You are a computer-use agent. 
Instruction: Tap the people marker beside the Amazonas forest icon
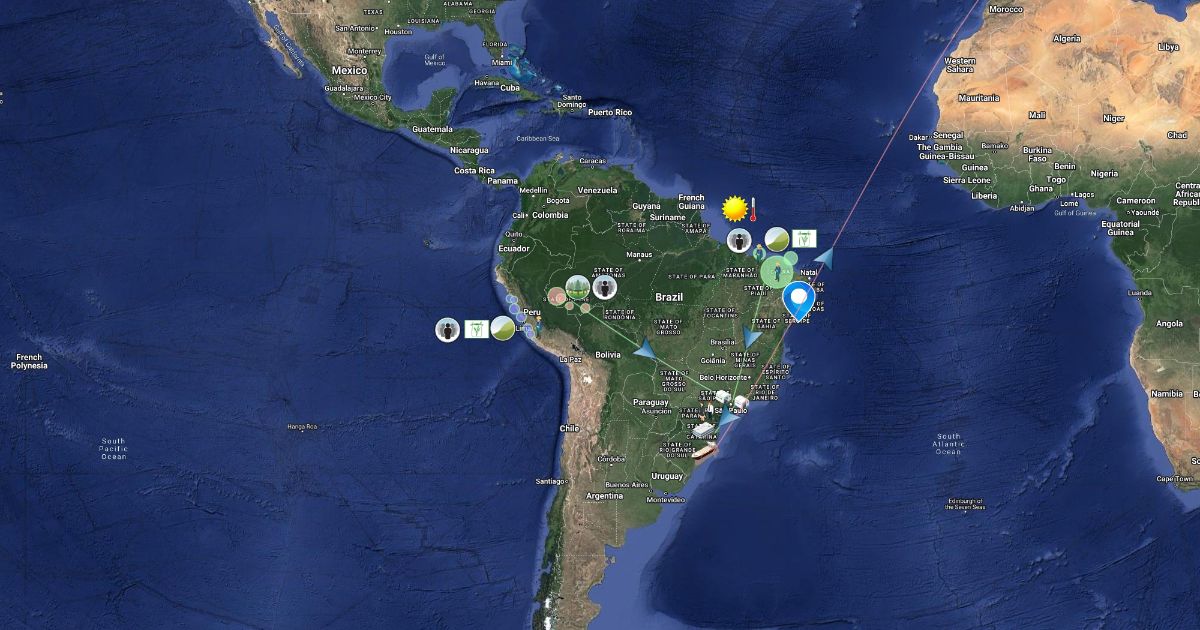pos(604,288)
